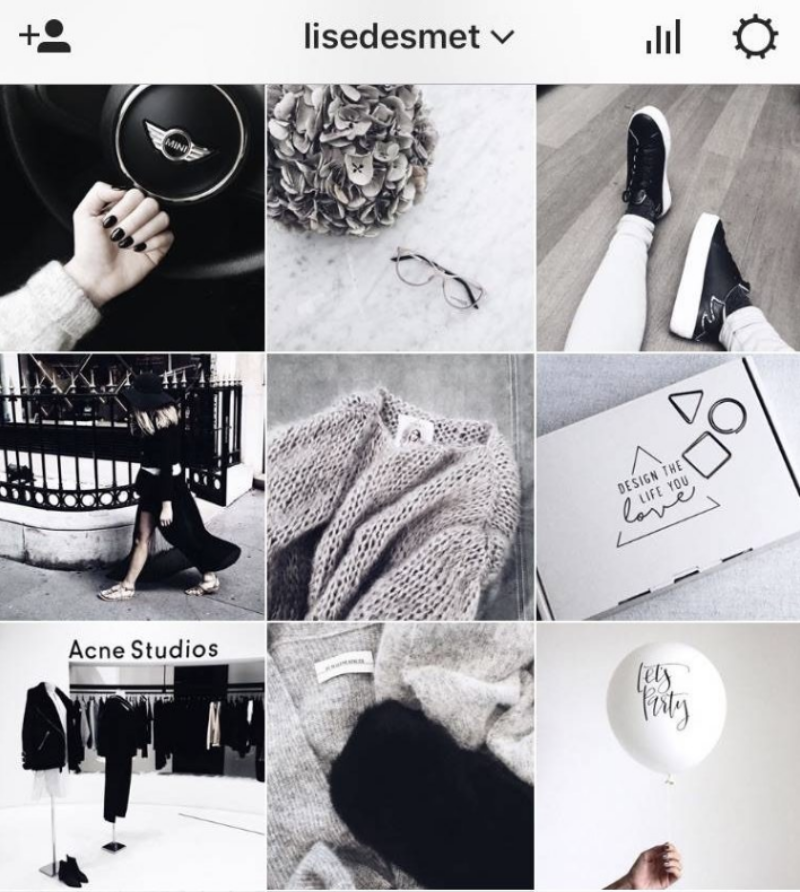View the grey knit sweater photo

click(x=400, y=486)
